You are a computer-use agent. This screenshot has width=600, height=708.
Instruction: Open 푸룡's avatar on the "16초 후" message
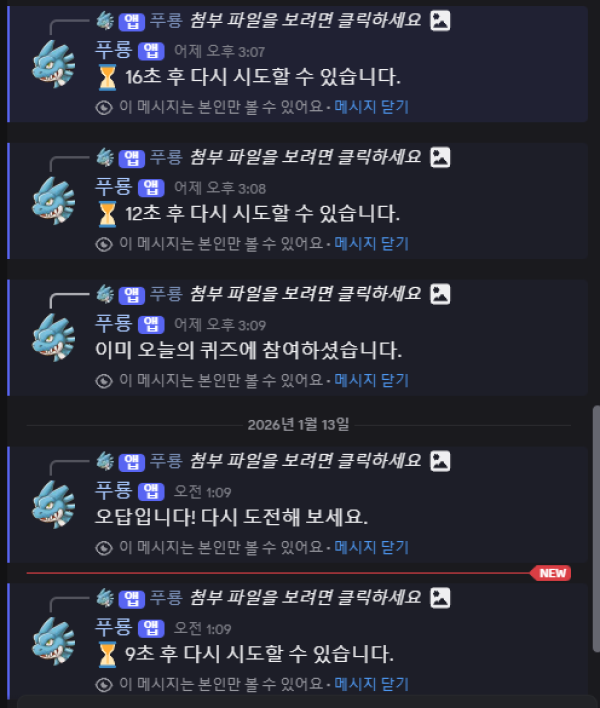click(54, 64)
